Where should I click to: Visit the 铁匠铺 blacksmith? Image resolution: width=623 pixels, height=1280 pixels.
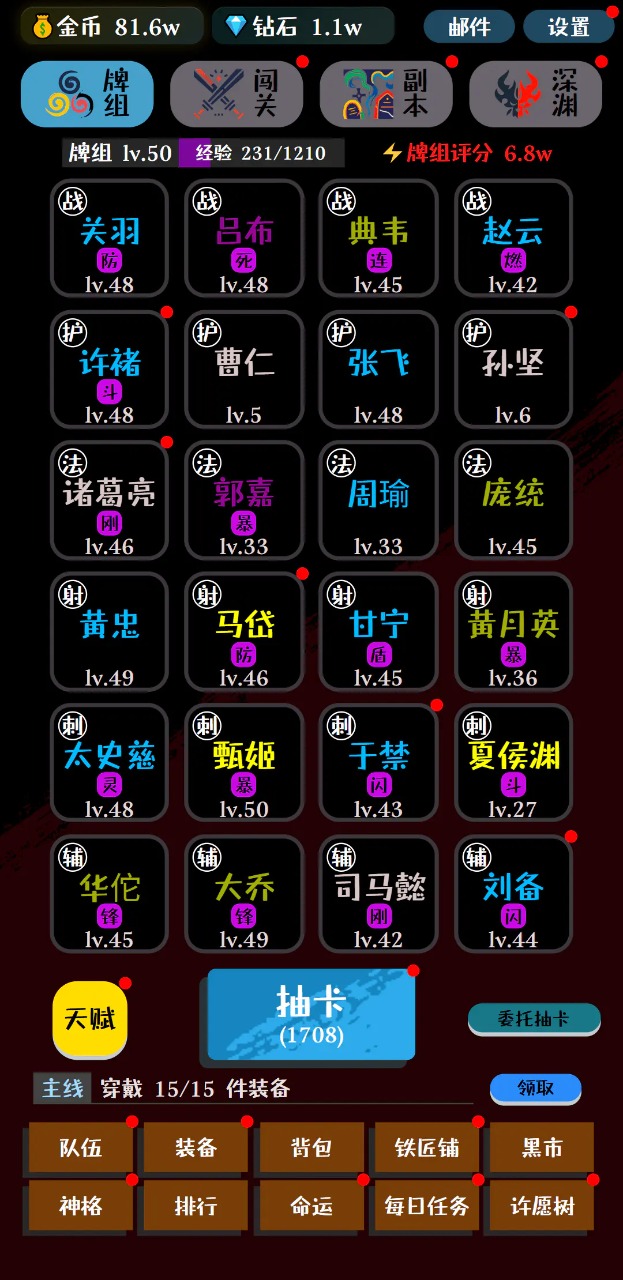(x=426, y=1148)
